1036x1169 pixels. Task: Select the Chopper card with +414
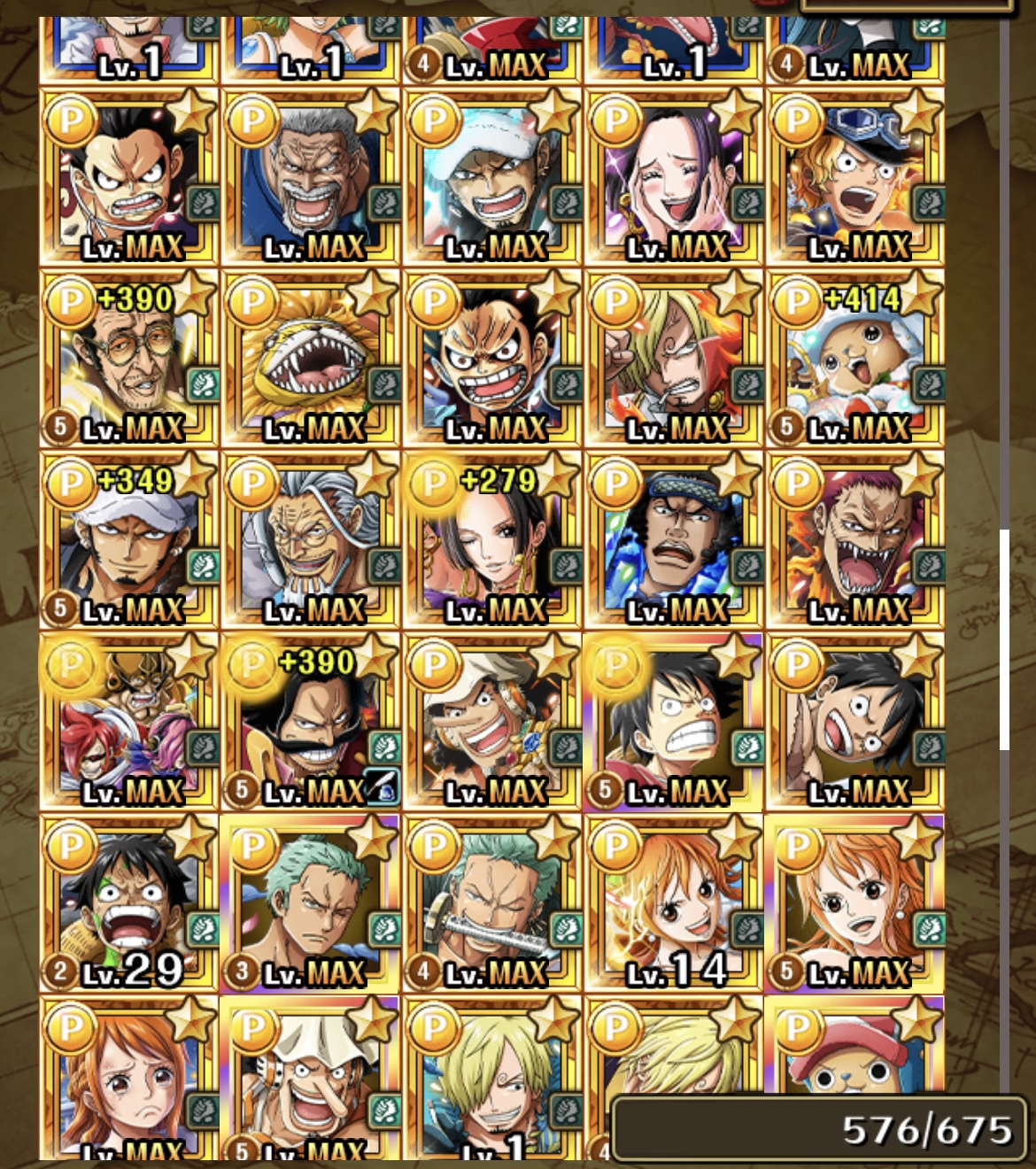(x=855, y=359)
